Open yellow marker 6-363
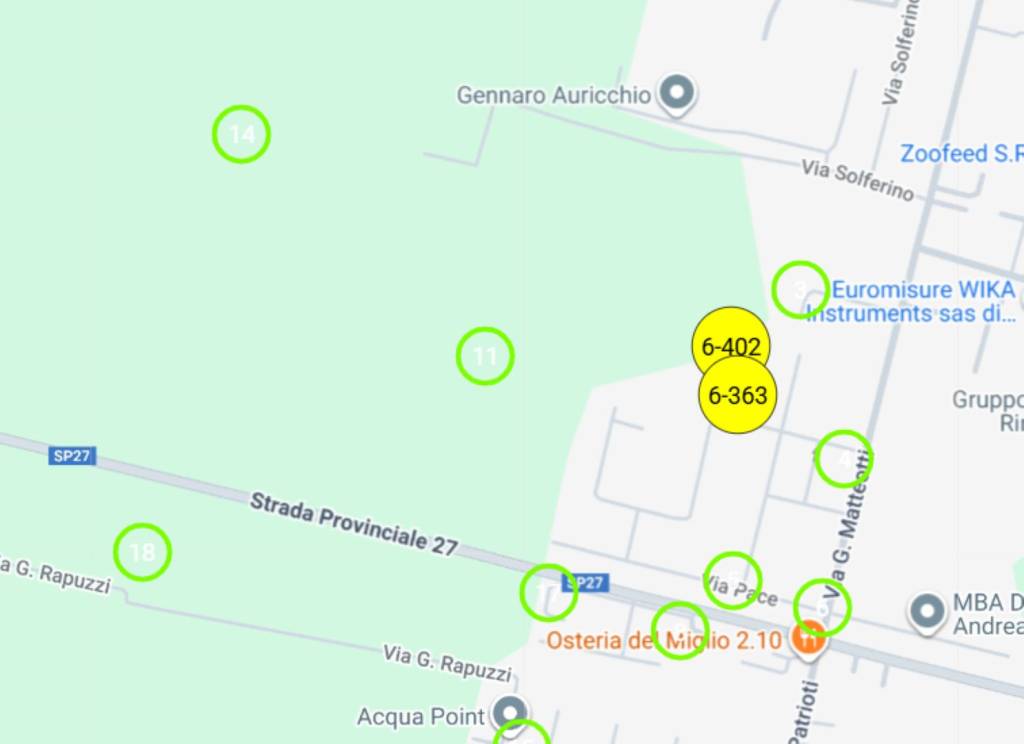1024x744 pixels. pos(738,396)
